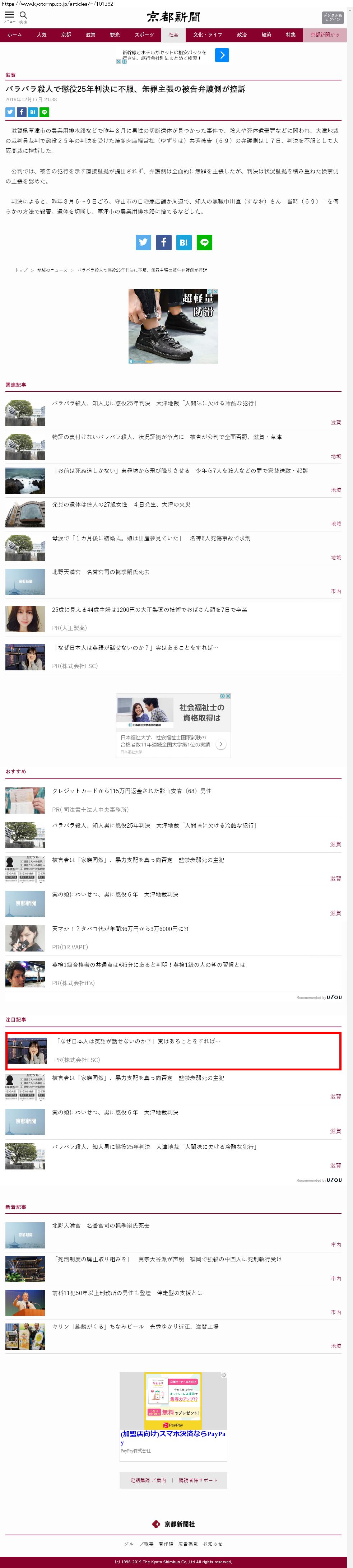This screenshot has width=353, height=1568.
Task: Open 地域のニュース breadcrumb link
Action: point(52,270)
